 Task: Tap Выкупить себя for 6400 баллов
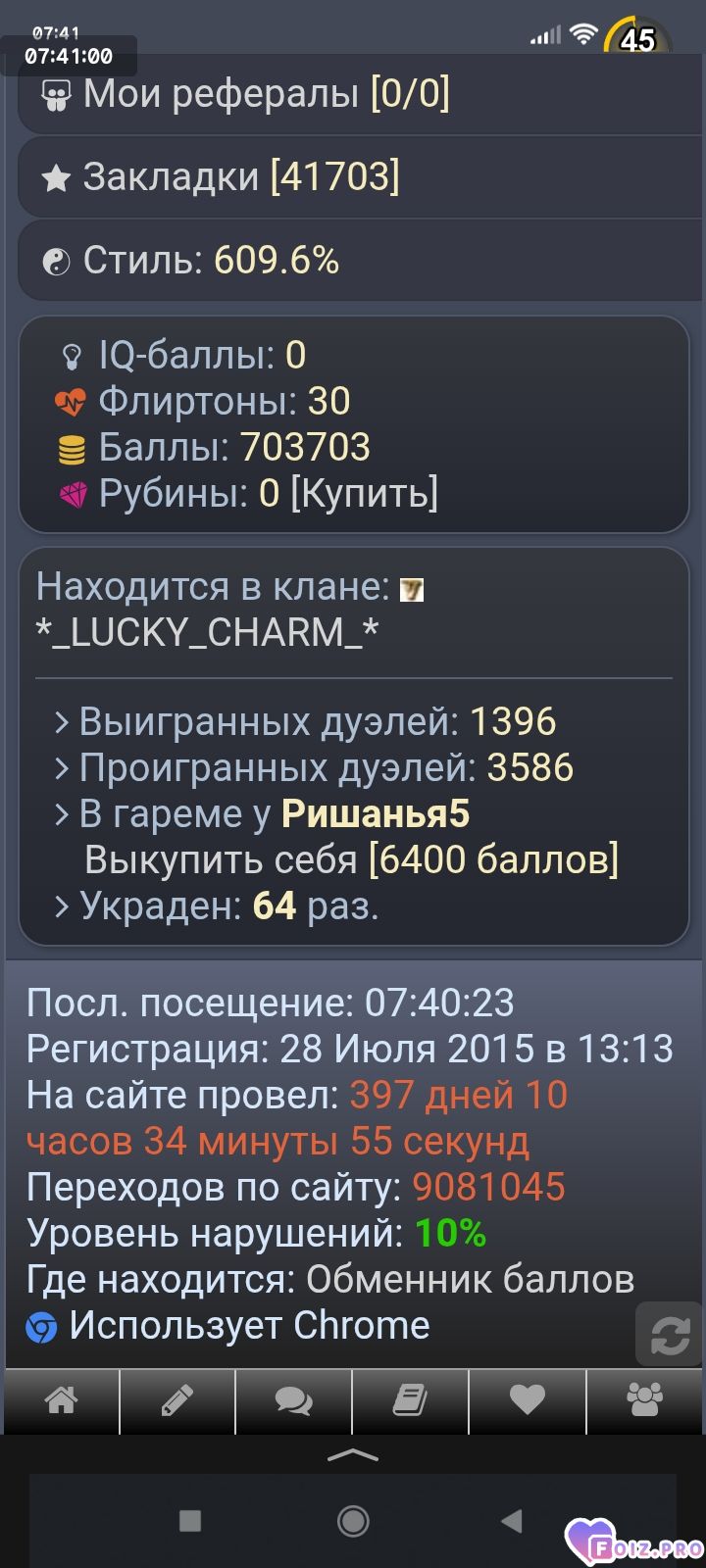pos(351,859)
